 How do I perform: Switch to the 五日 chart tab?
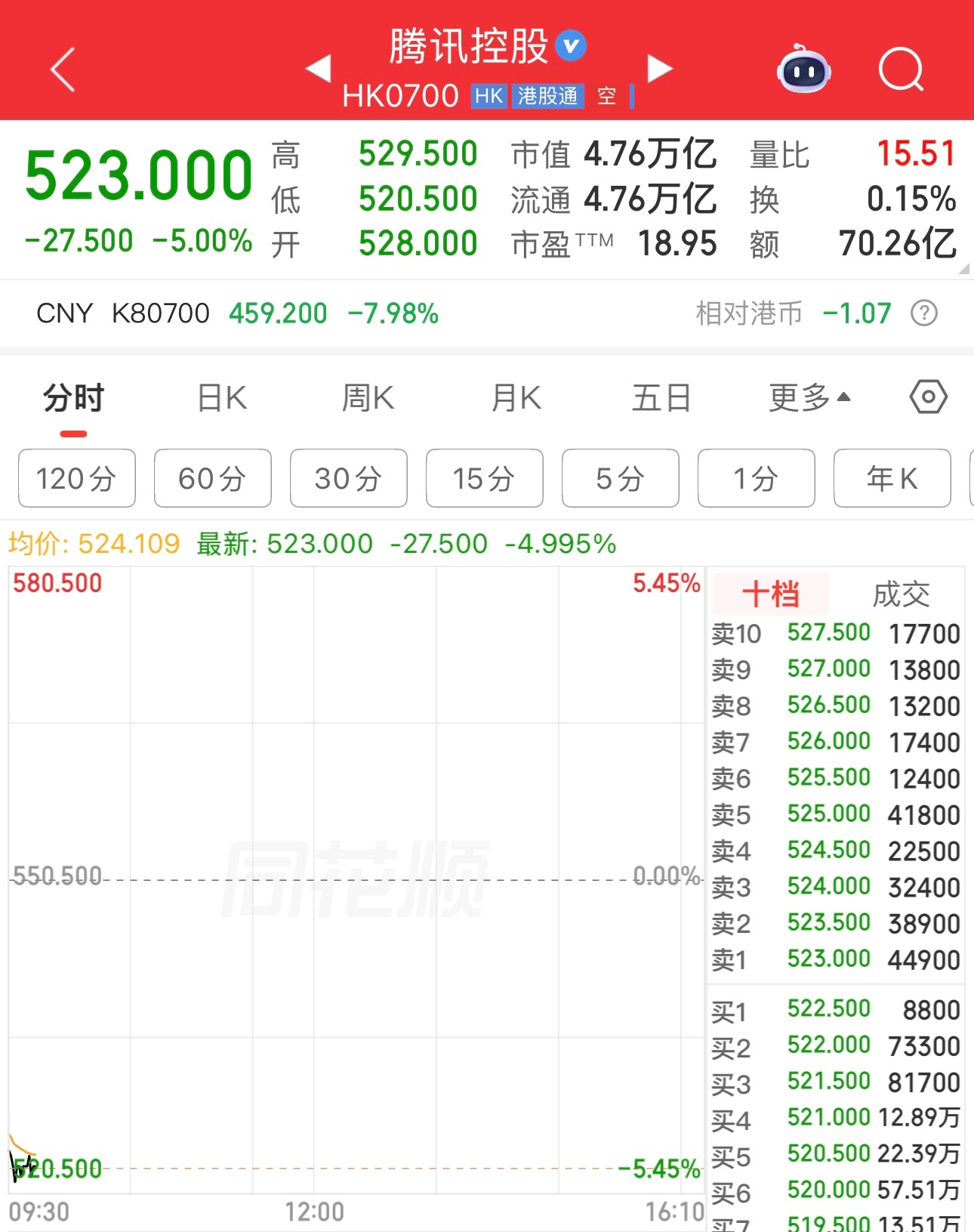click(661, 397)
